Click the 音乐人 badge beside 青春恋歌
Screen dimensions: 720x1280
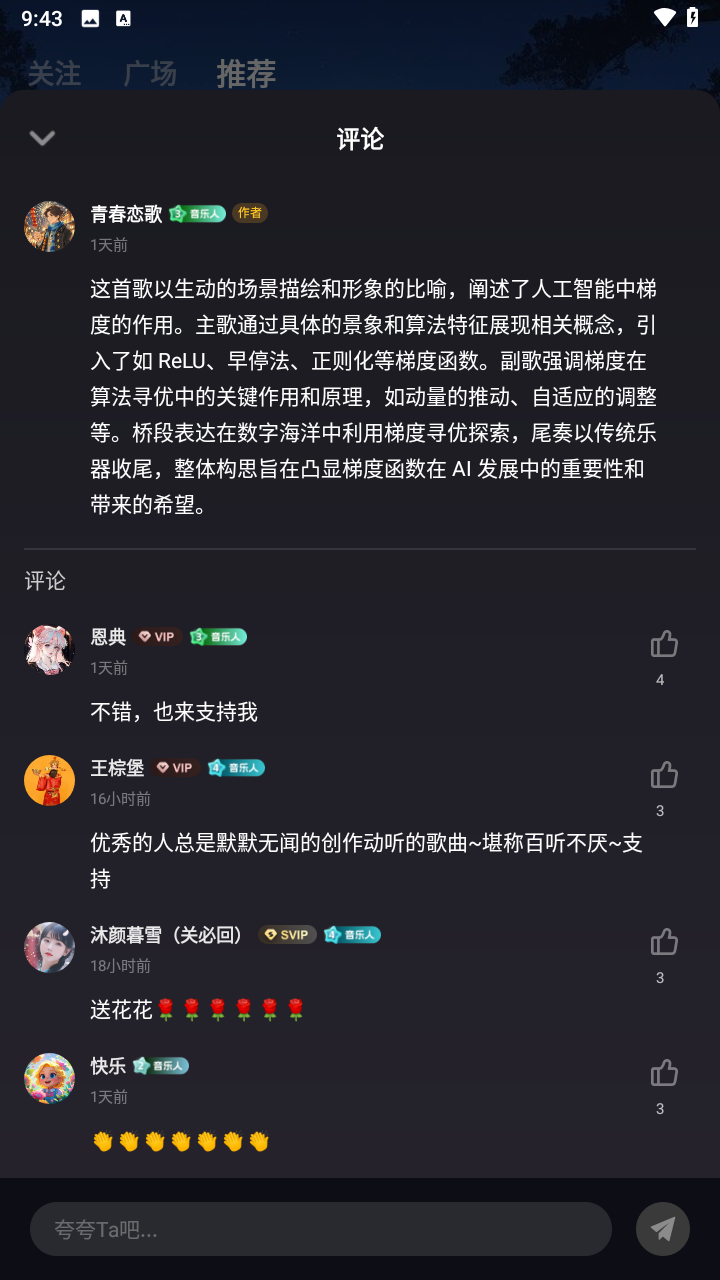click(196, 213)
